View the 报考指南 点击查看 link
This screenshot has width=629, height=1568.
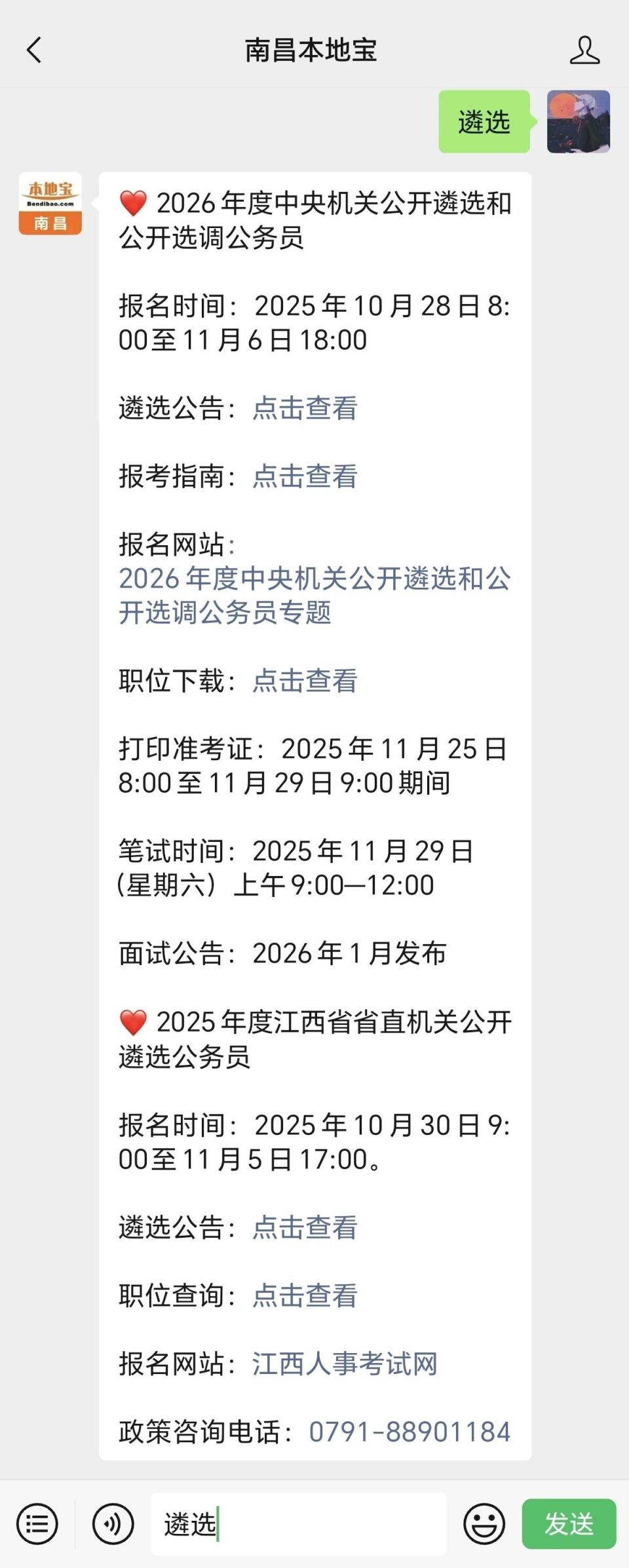tap(305, 478)
